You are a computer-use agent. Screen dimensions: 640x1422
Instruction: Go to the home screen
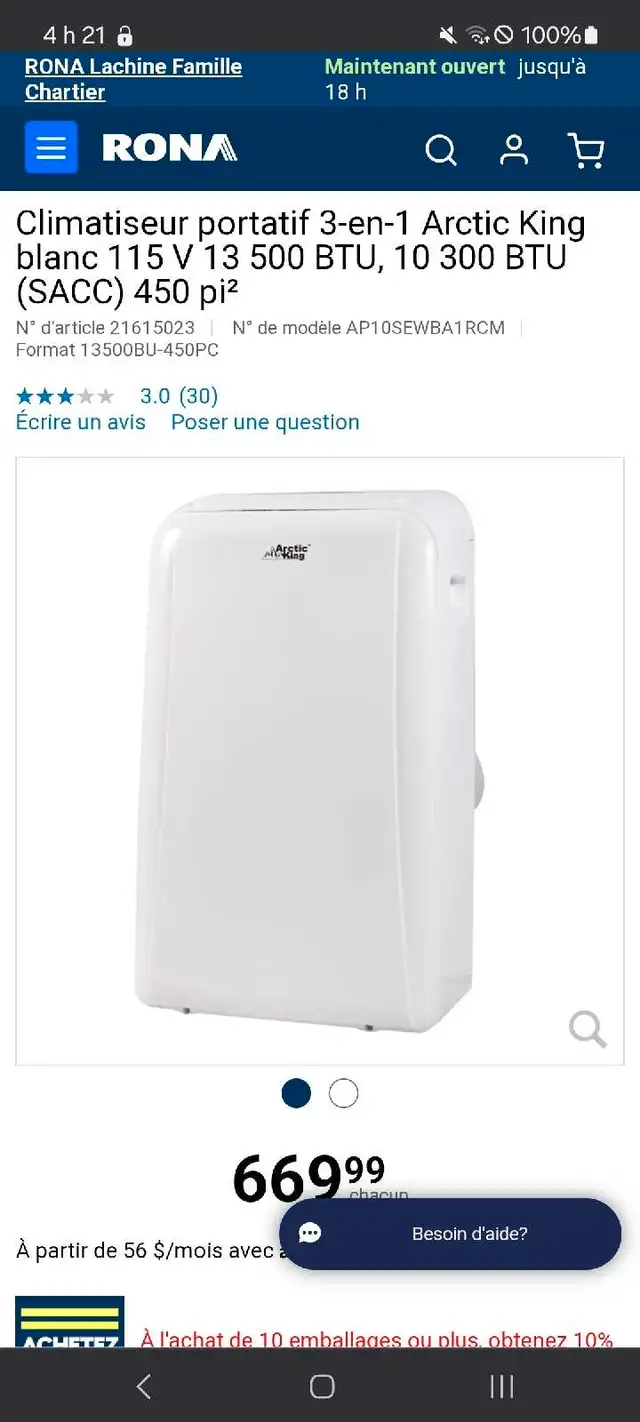[322, 1386]
